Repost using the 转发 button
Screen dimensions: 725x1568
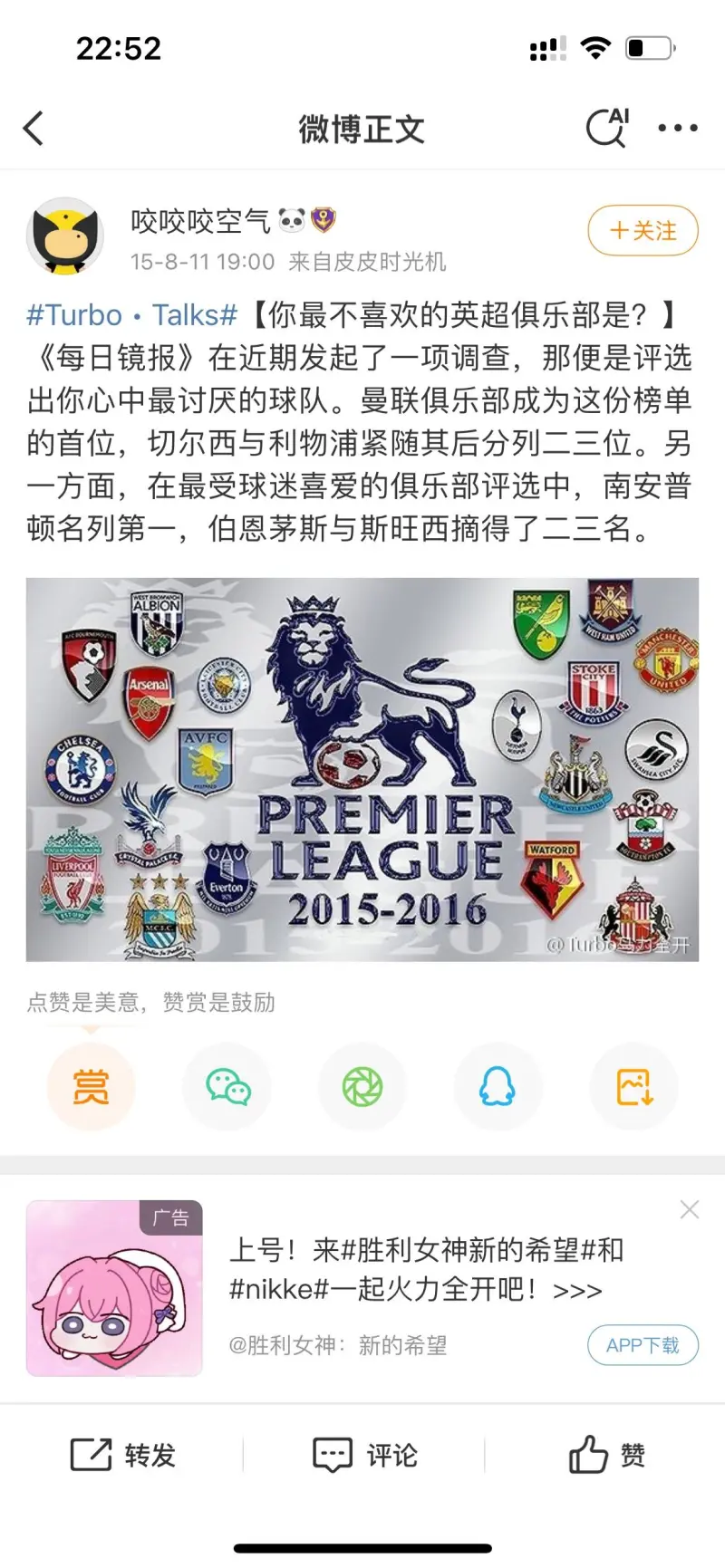coord(123,1456)
